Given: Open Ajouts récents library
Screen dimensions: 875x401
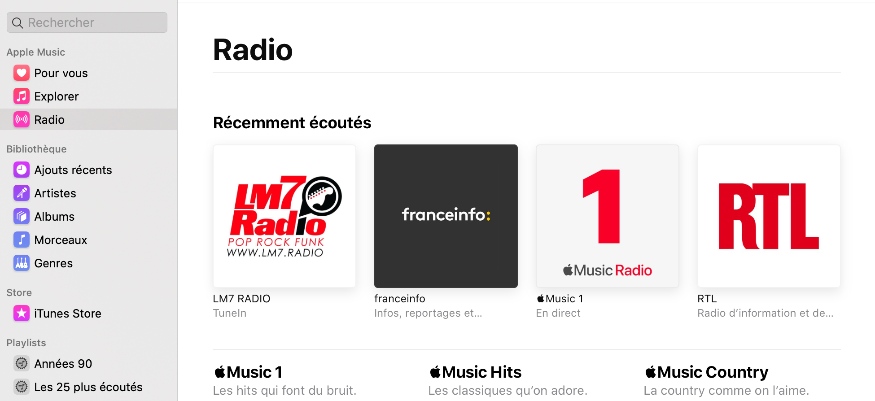Looking at the screenshot, I should pyautogui.click(x=72, y=170).
